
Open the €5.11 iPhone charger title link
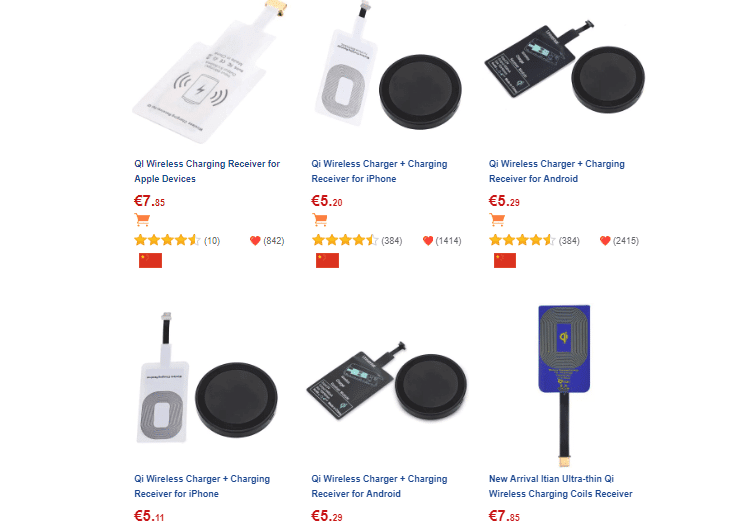(202, 486)
